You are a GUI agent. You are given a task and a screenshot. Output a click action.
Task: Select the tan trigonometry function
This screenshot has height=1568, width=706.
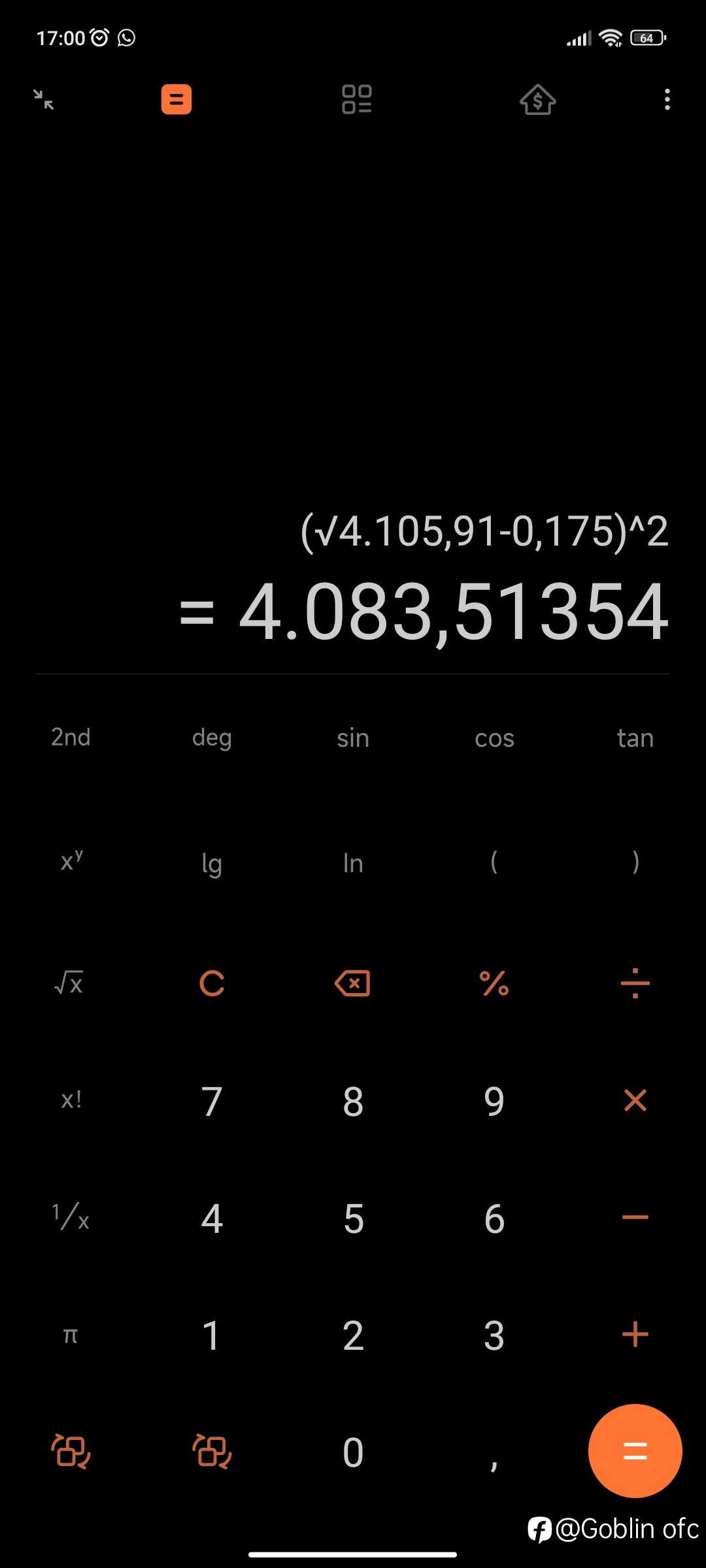click(x=635, y=738)
